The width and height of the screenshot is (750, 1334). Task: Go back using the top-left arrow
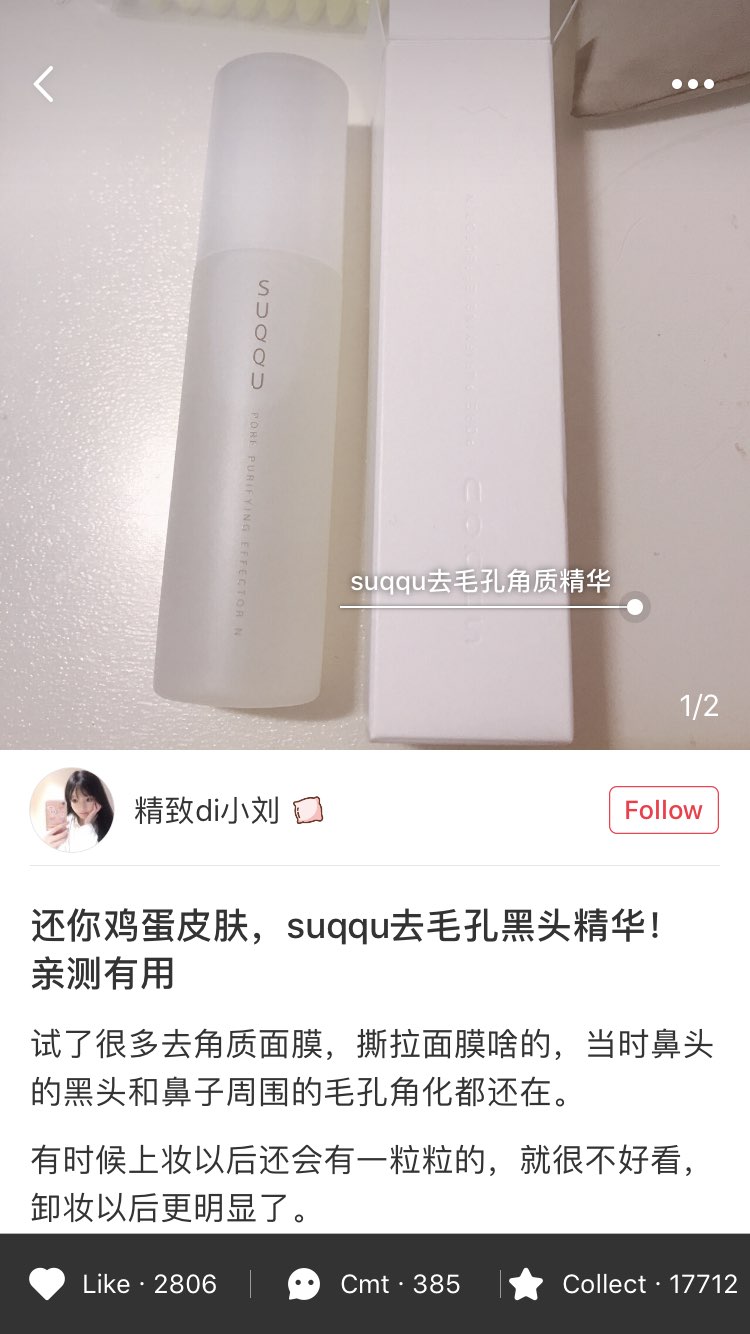[44, 85]
